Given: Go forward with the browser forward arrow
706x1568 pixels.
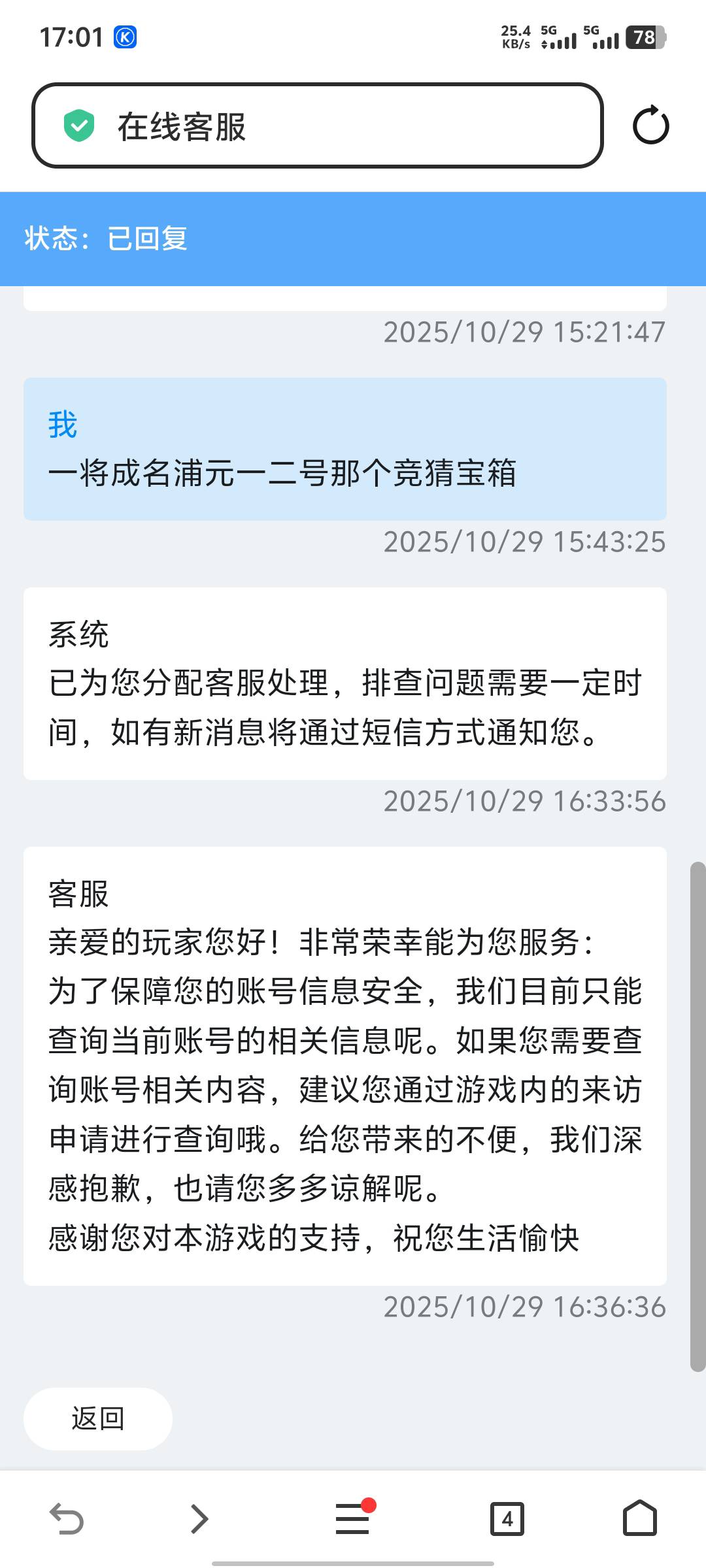Looking at the screenshot, I should coord(199,1518).
